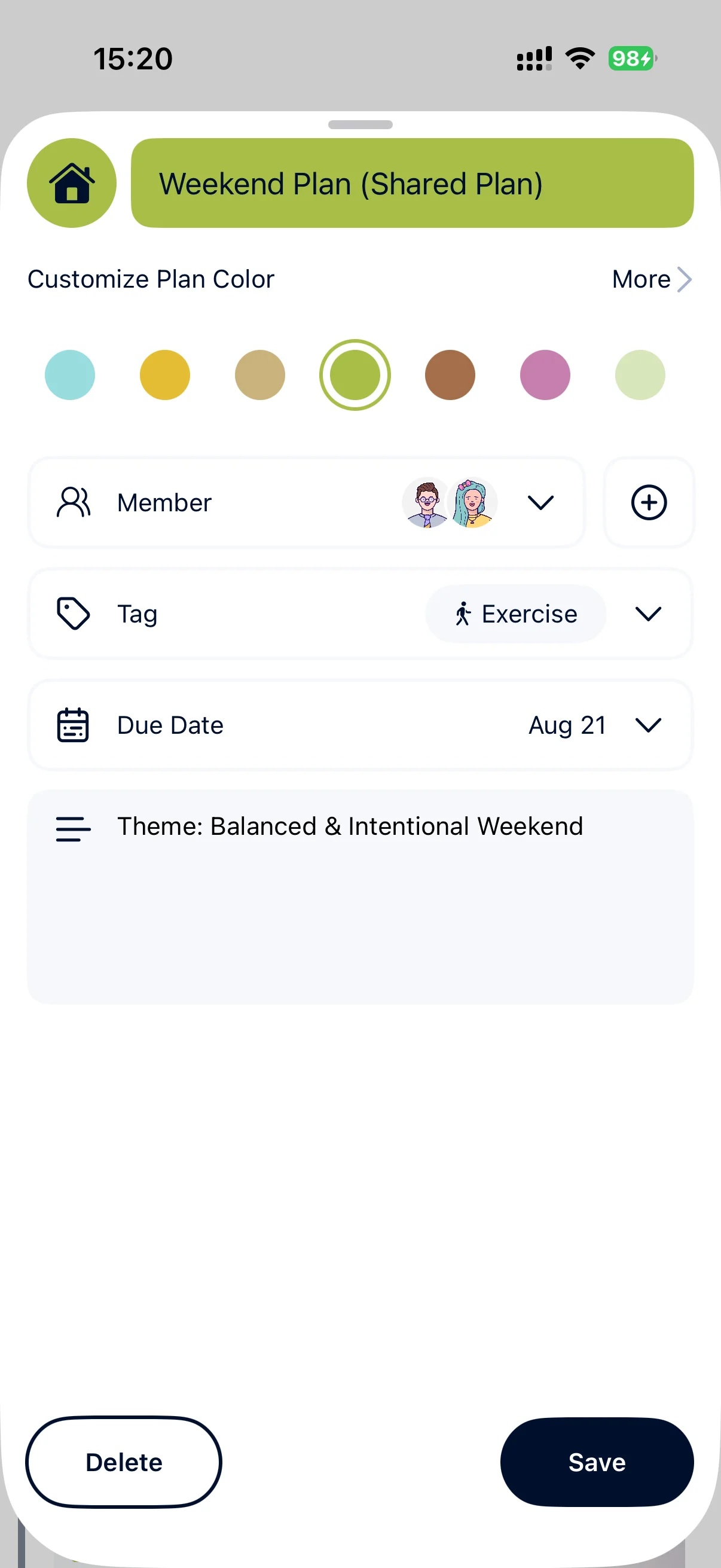Tap the house plan icon

[x=72, y=183]
